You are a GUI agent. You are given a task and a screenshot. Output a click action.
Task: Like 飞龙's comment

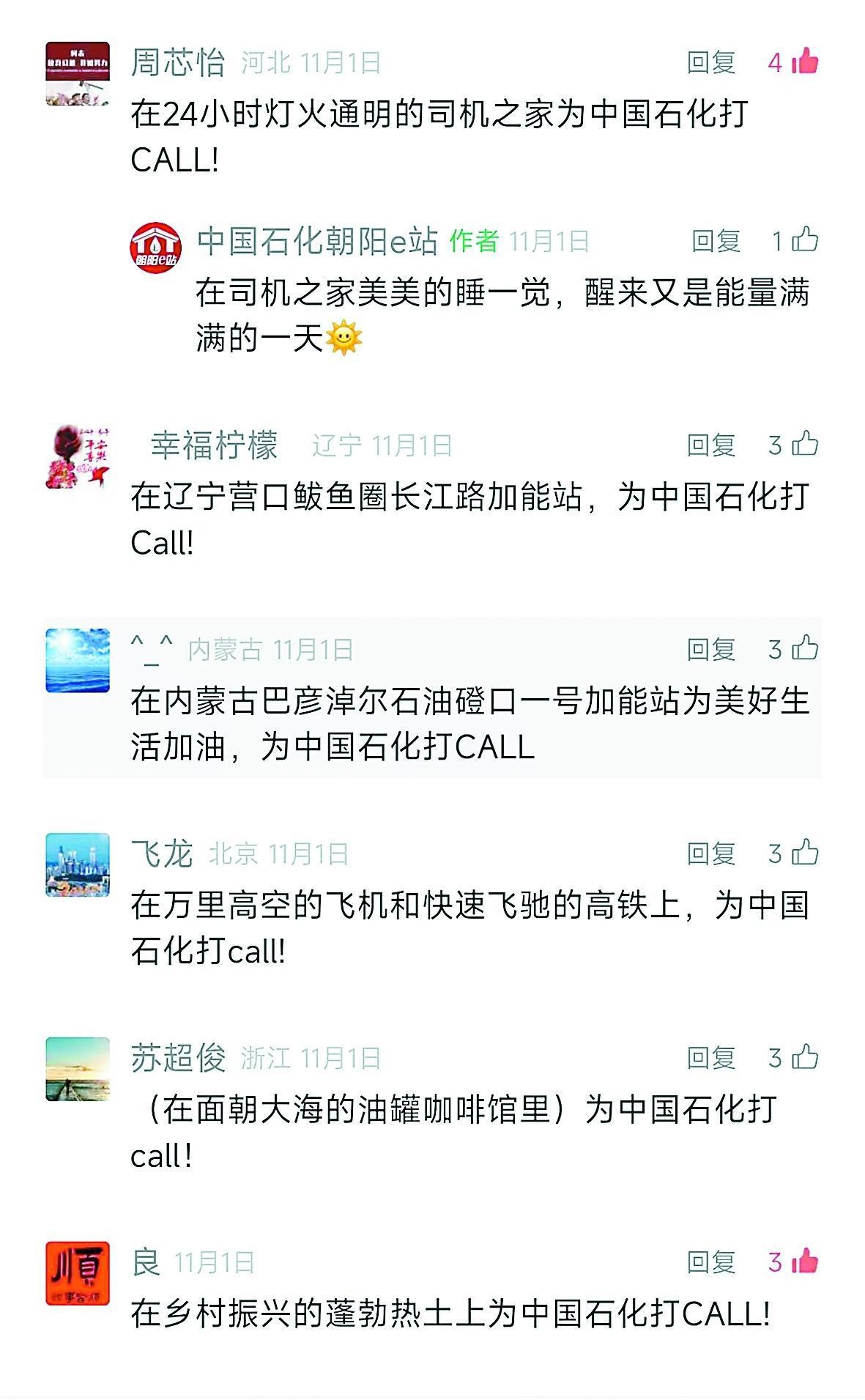[804, 852]
